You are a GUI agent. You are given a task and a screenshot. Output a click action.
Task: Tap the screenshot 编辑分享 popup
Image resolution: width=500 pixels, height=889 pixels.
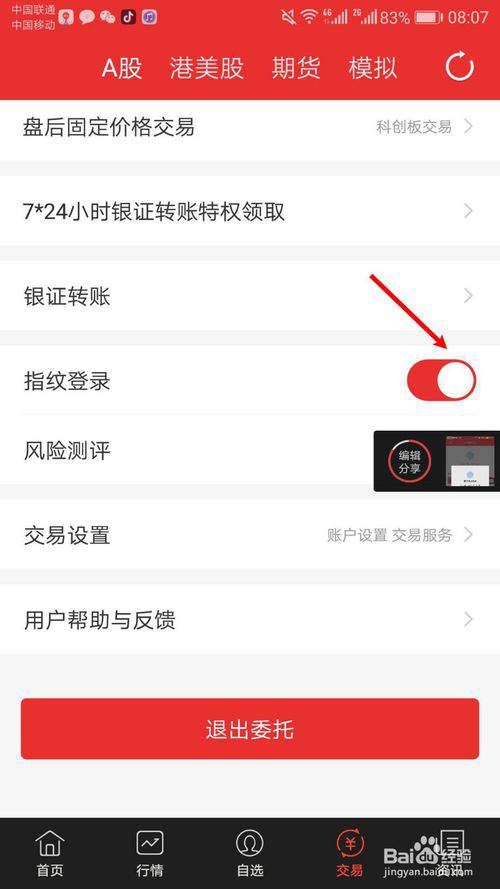click(x=437, y=461)
